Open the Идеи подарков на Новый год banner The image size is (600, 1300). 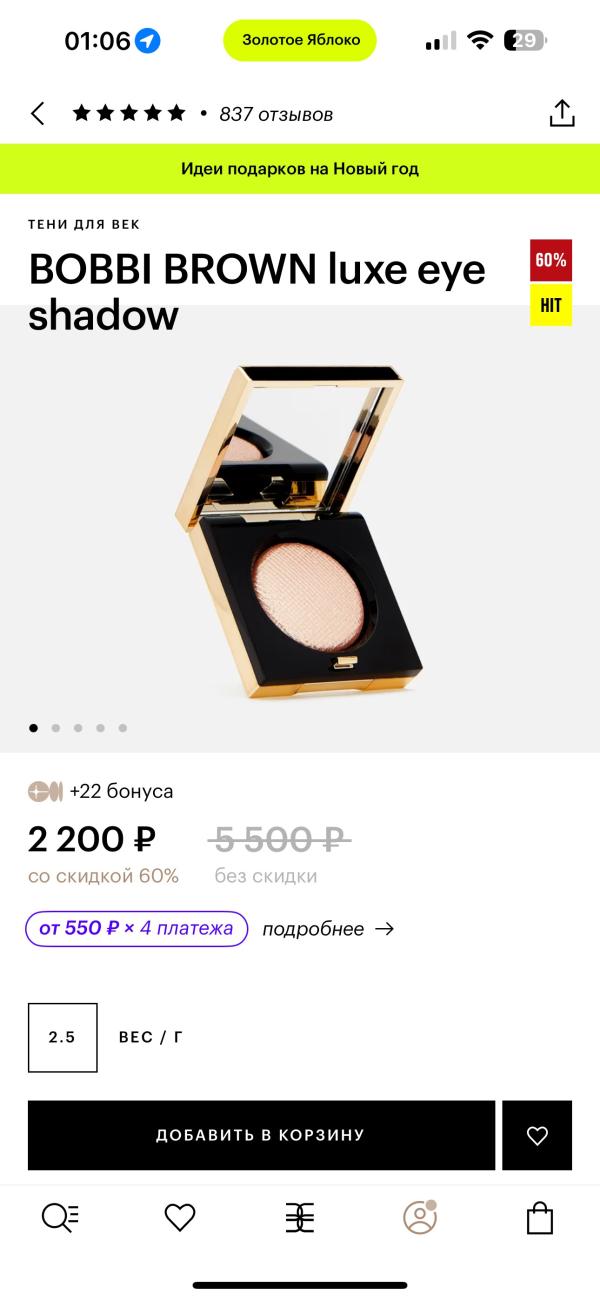300,169
